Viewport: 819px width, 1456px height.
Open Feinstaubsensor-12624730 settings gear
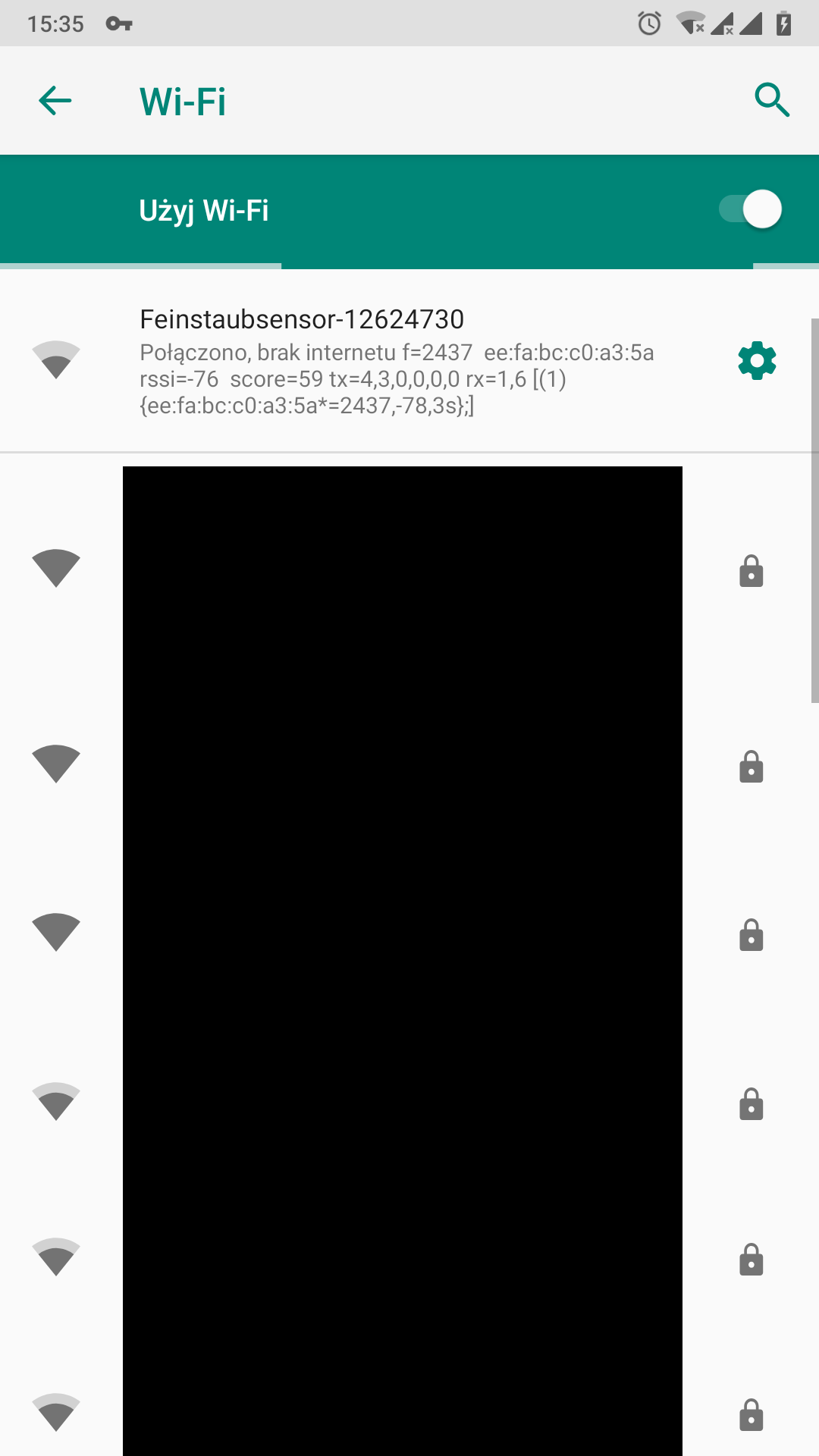click(x=757, y=361)
